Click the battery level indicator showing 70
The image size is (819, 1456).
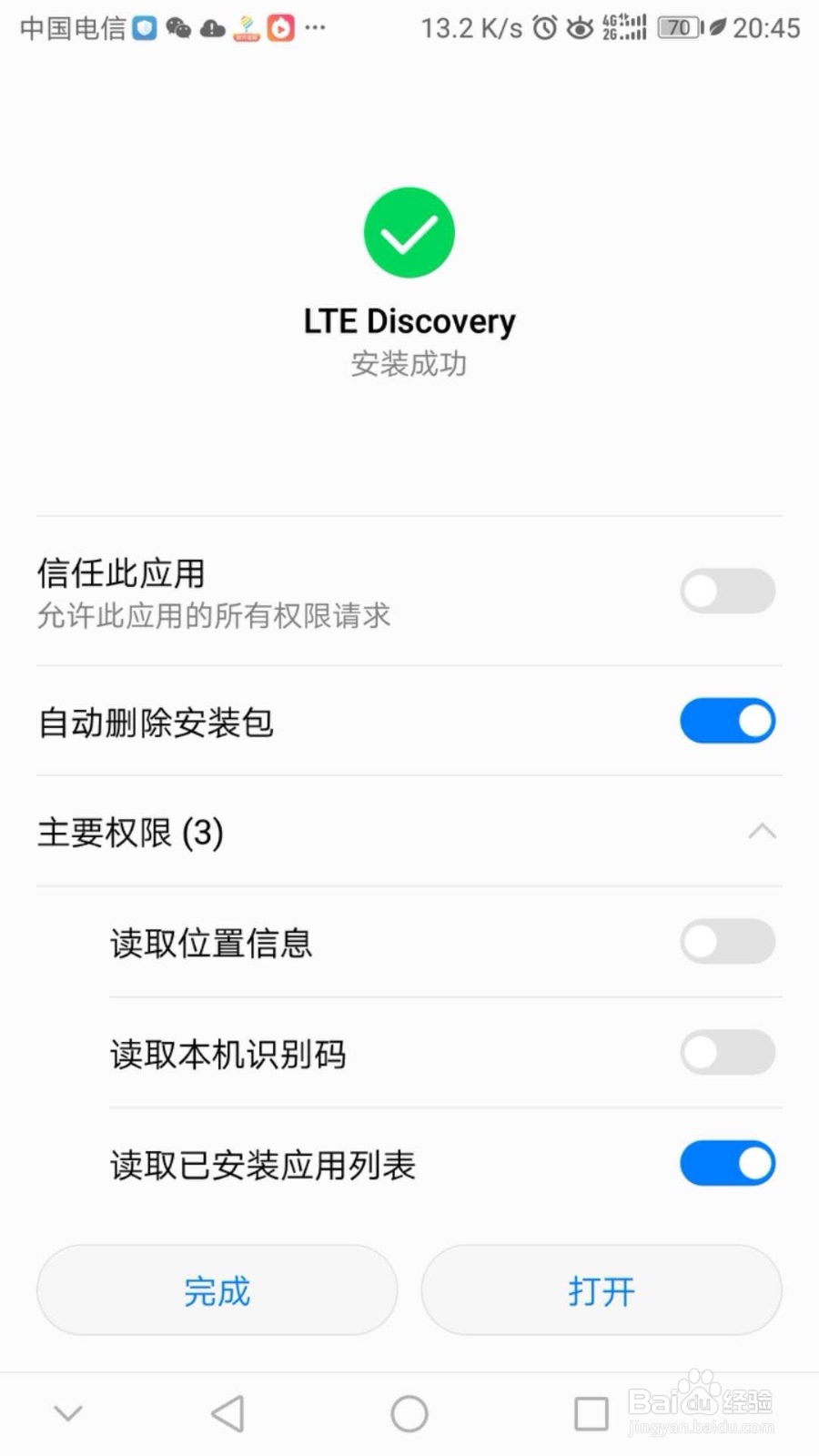[x=676, y=27]
